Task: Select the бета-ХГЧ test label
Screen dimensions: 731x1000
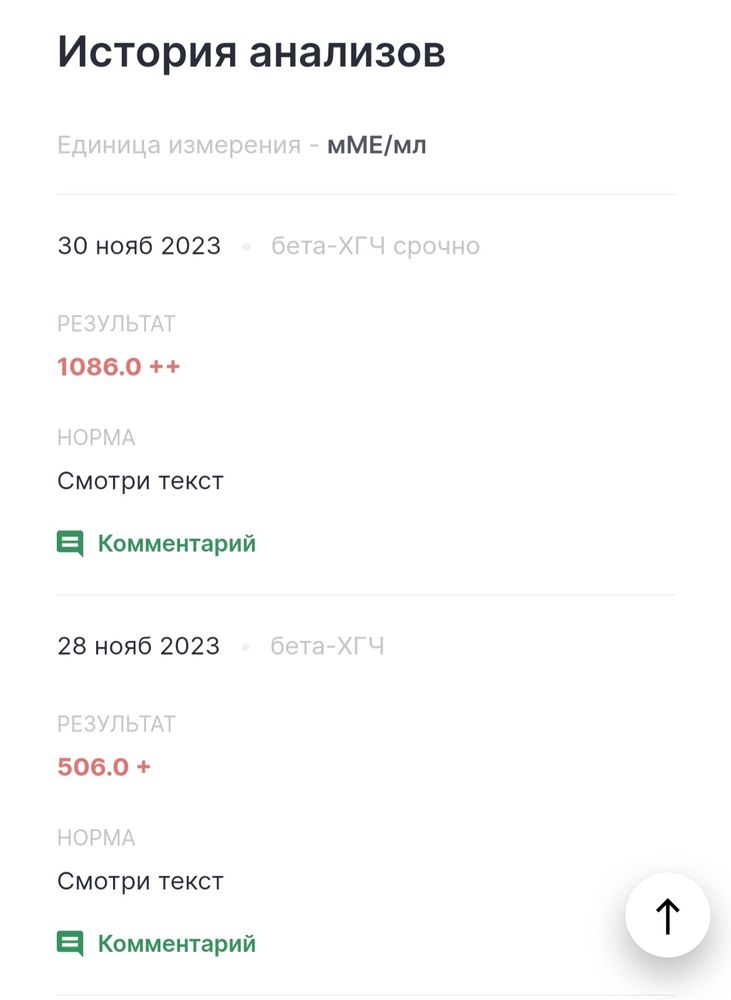Action: (x=330, y=646)
